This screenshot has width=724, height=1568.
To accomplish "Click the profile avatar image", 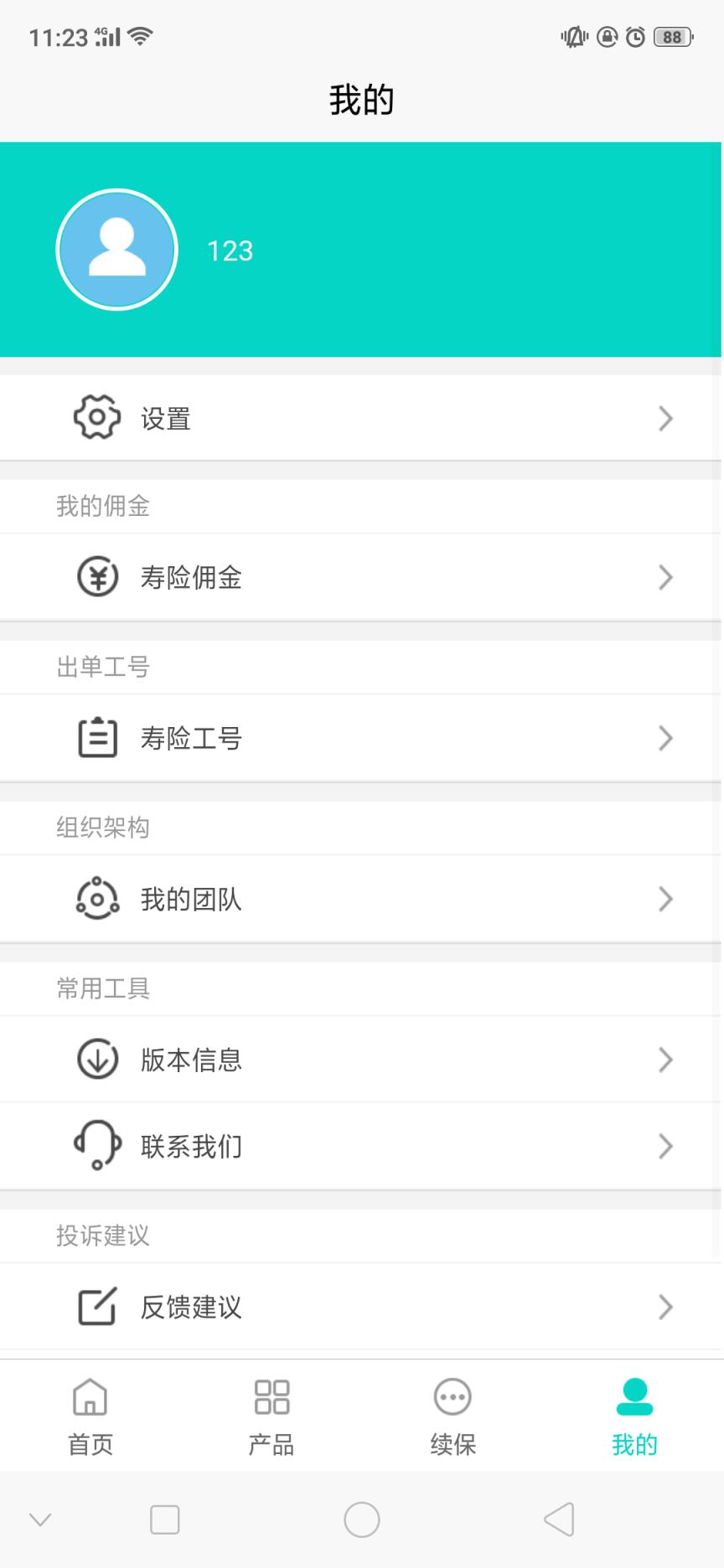I will [116, 249].
